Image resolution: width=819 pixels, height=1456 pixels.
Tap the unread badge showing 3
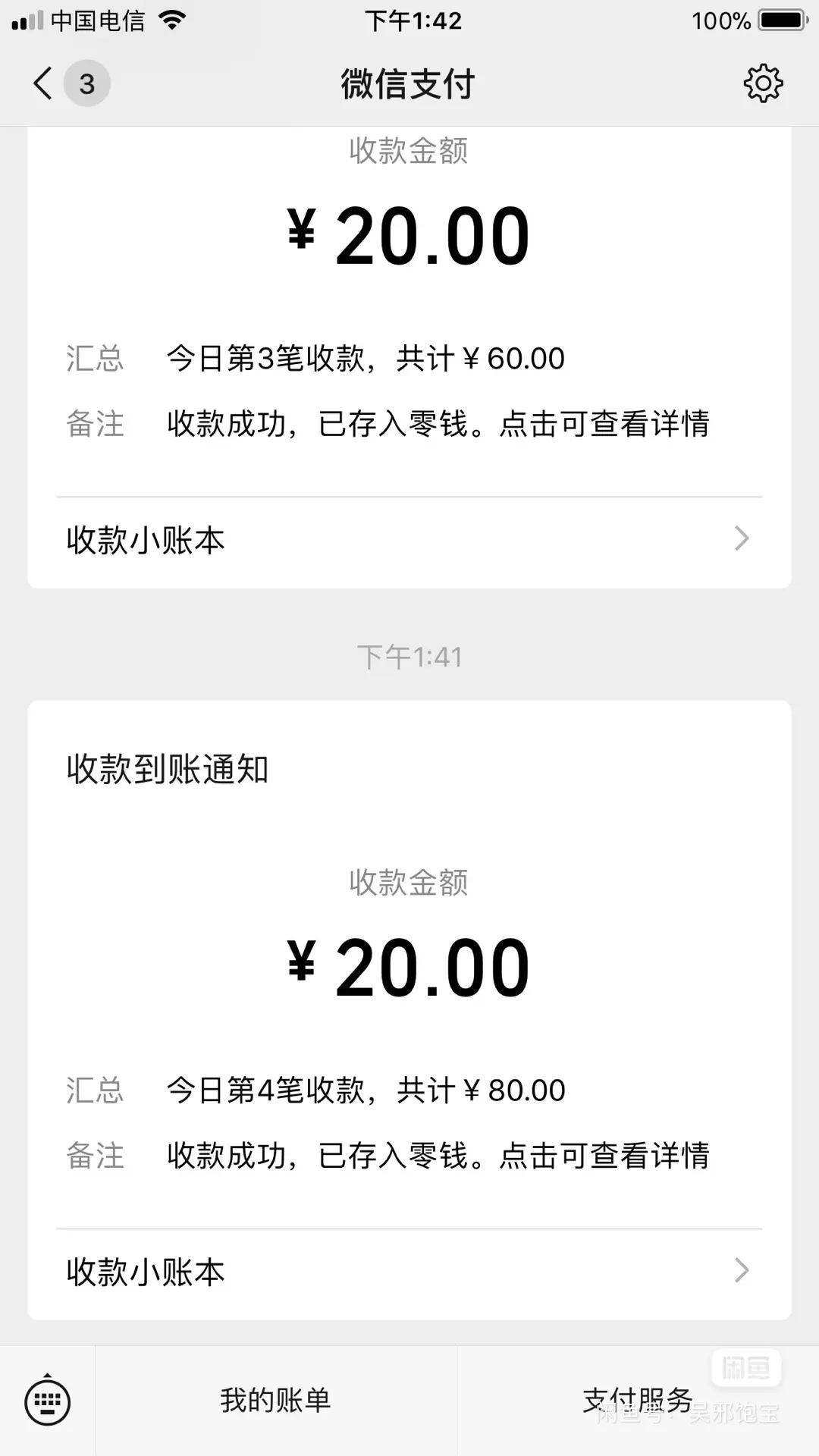click(88, 84)
